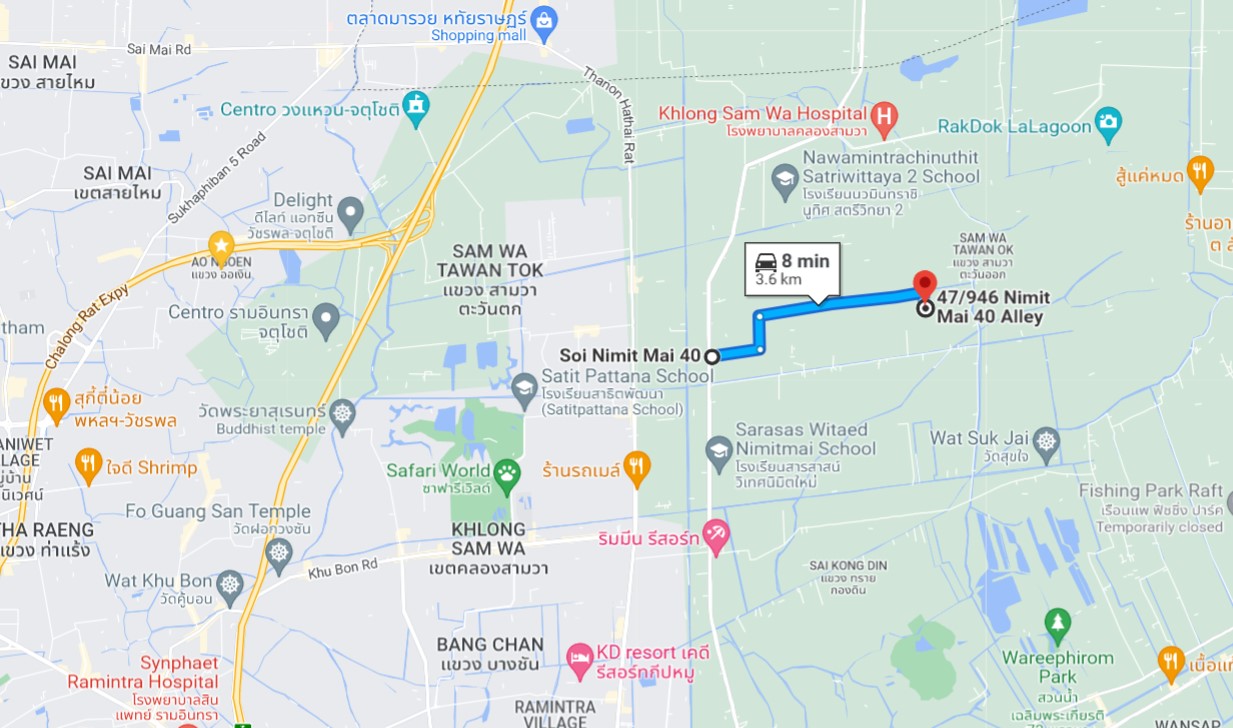Open the shopping mall marker at the top
This screenshot has width=1233, height=728.
tap(544, 19)
